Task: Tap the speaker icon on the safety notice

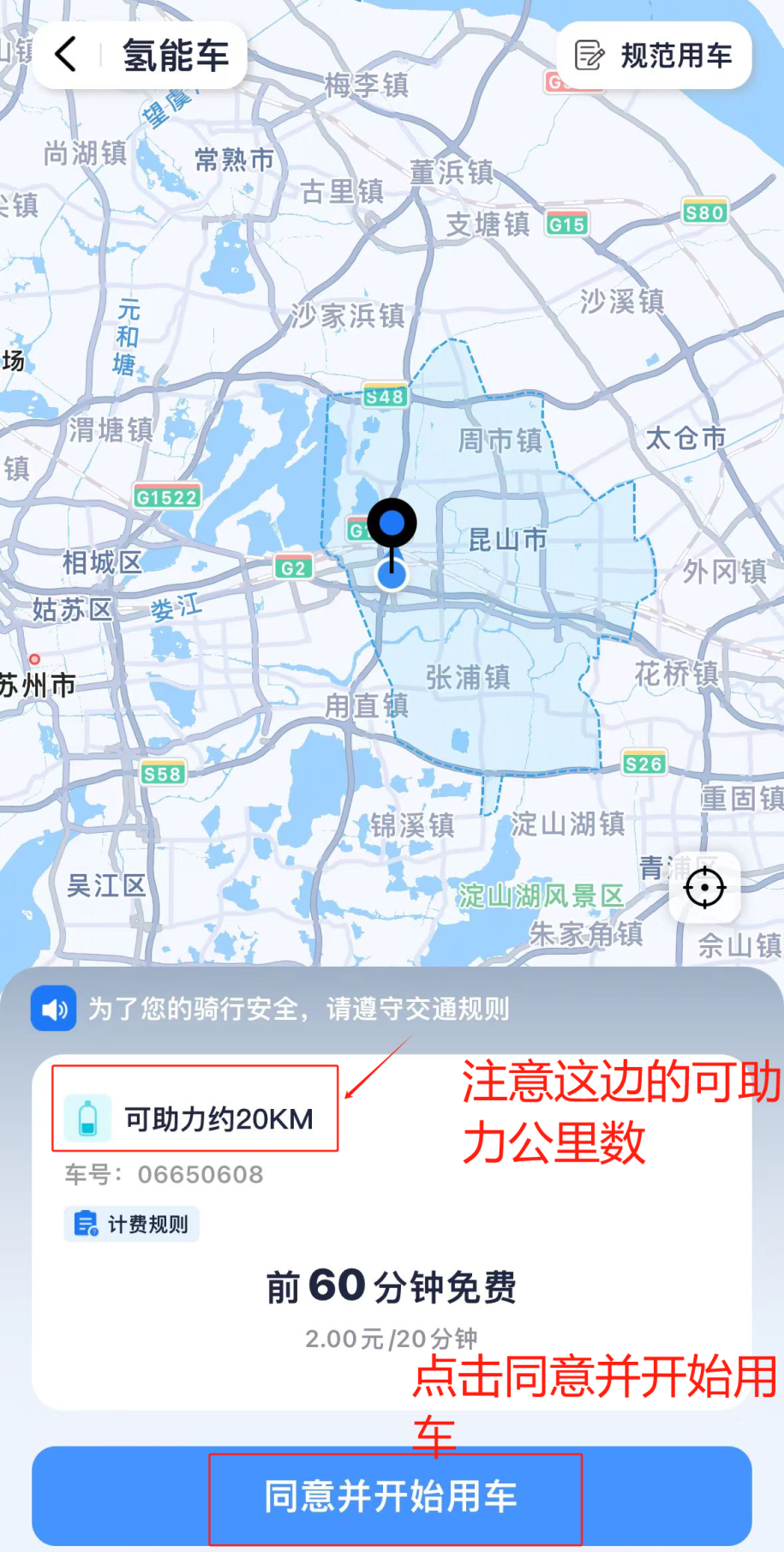Action: click(x=54, y=1009)
